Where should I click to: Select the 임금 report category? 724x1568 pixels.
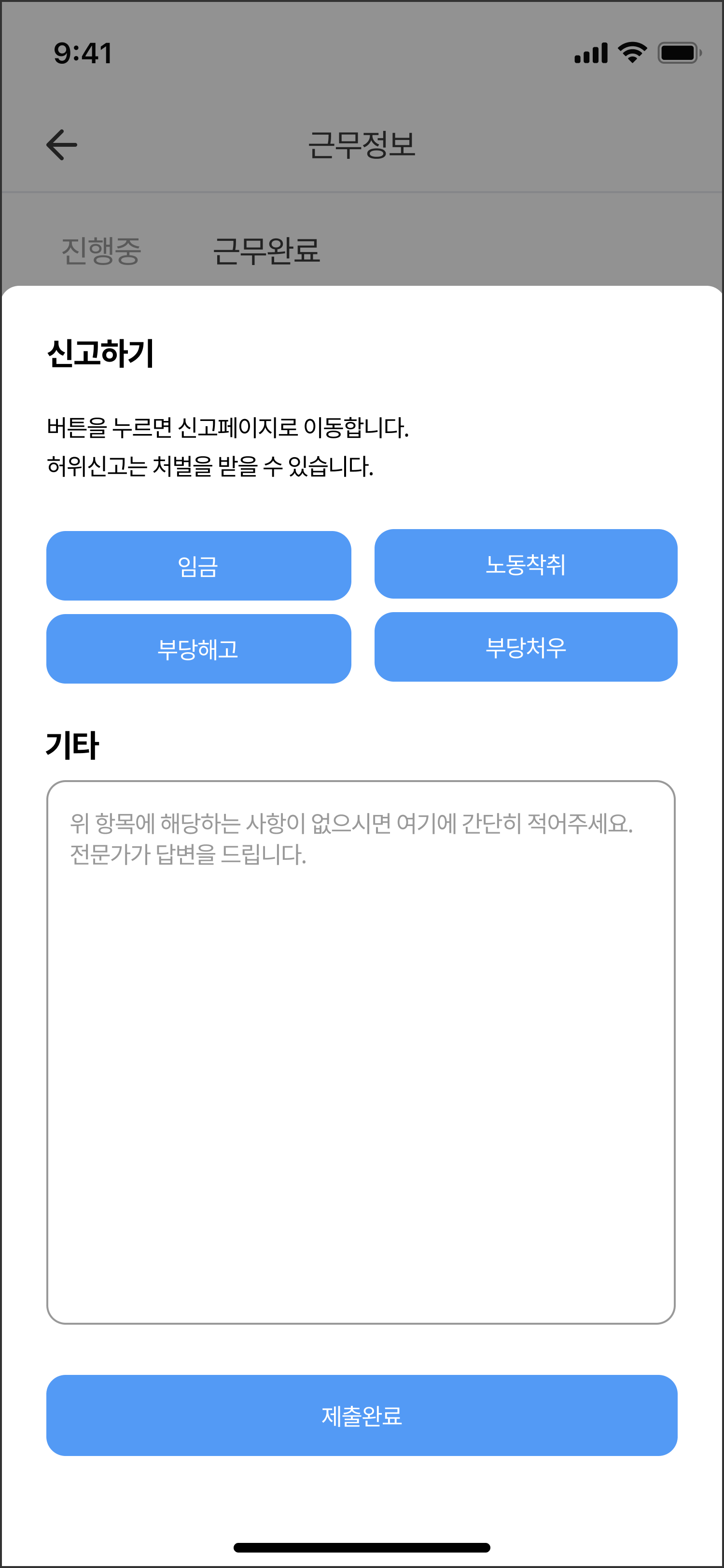point(198,565)
